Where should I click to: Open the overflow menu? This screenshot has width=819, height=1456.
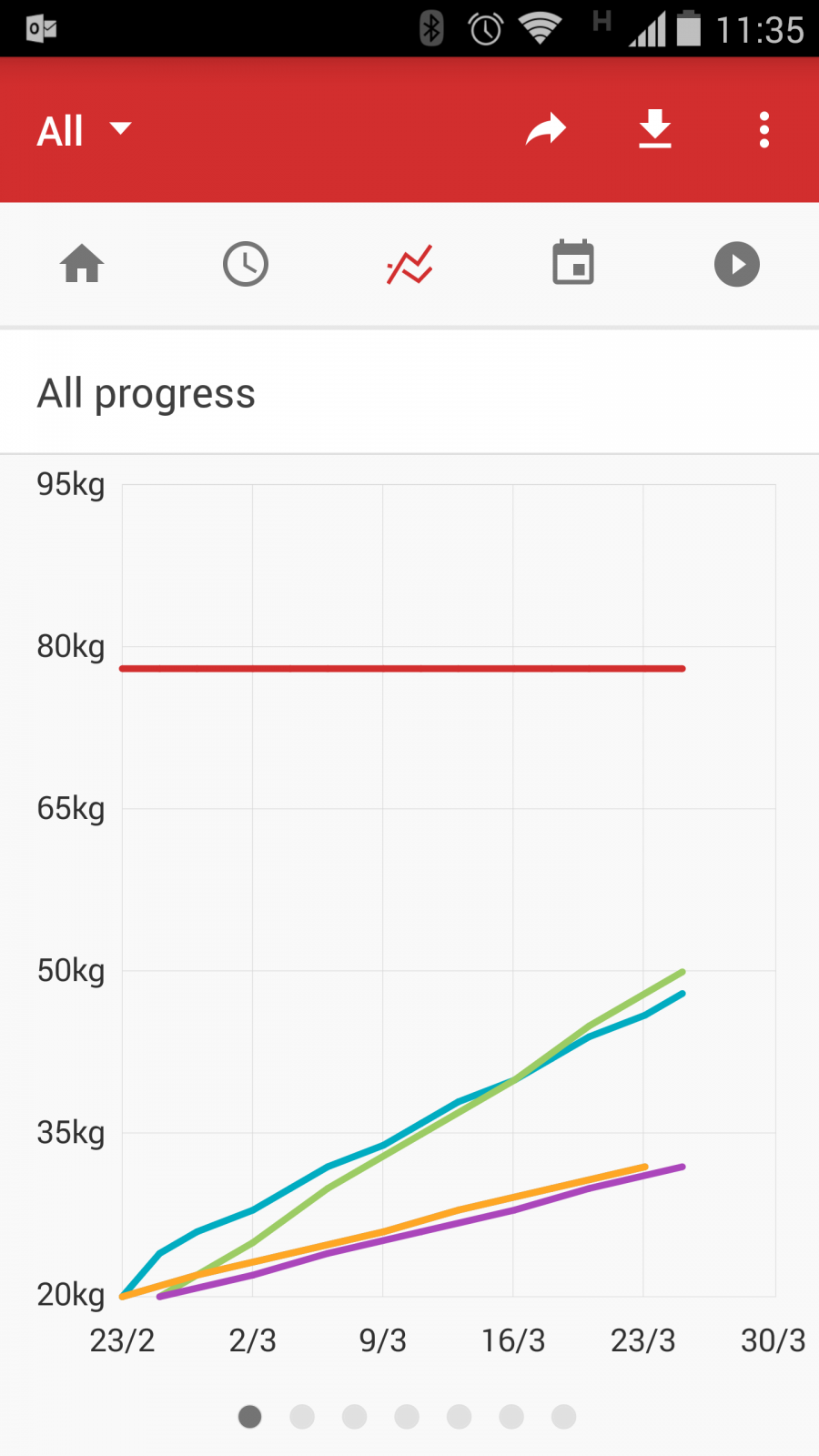pyautogui.click(x=764, y=130)
